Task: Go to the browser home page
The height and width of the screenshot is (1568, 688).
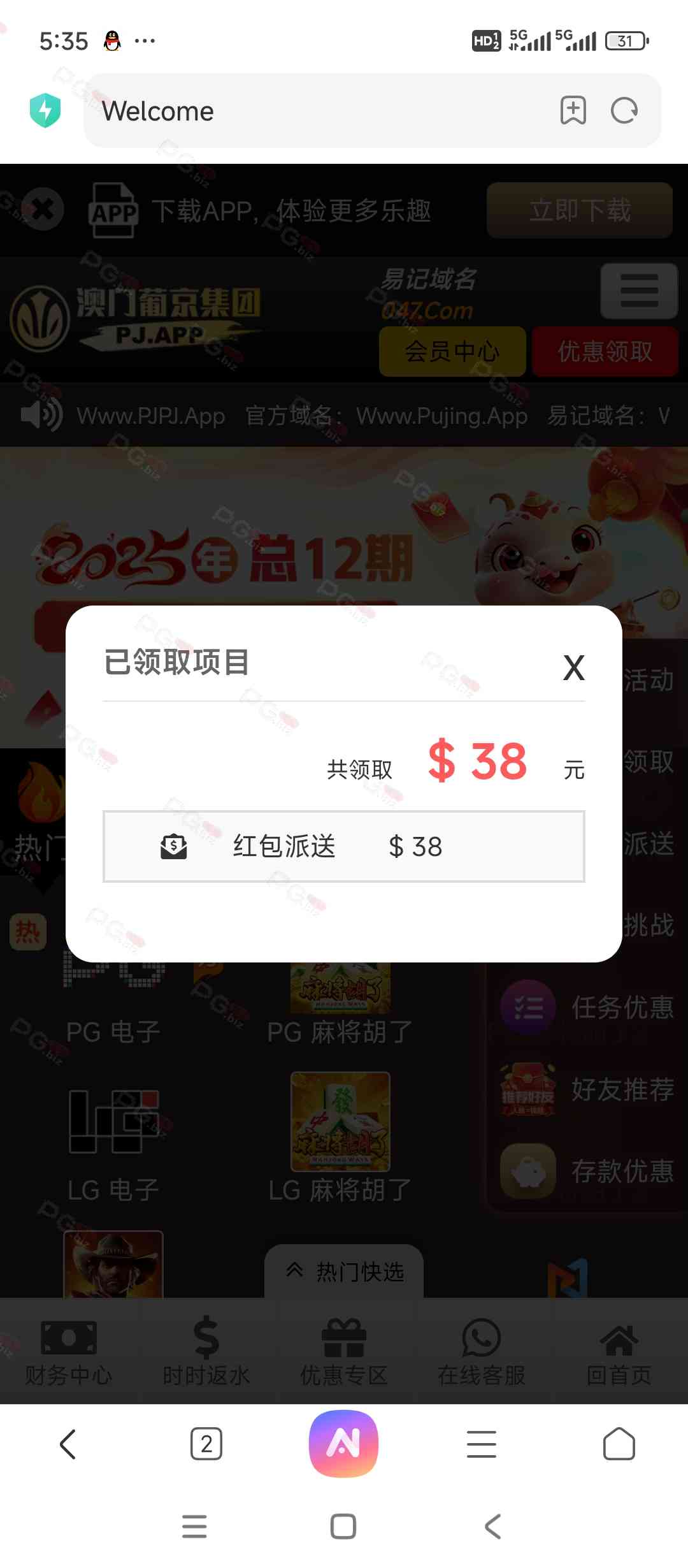Action: (x=619, y=1444)
